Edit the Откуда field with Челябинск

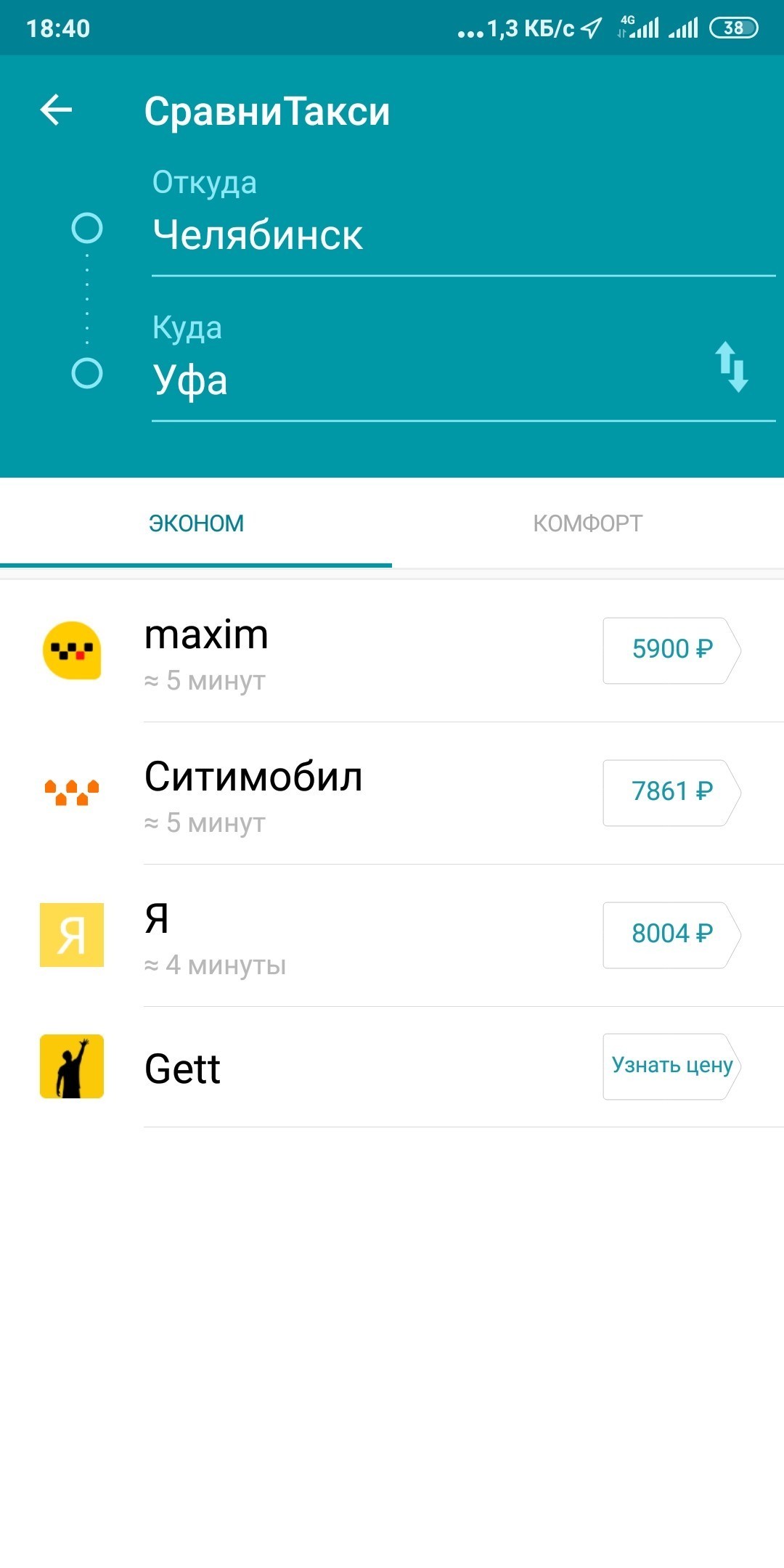pos(436,236)
